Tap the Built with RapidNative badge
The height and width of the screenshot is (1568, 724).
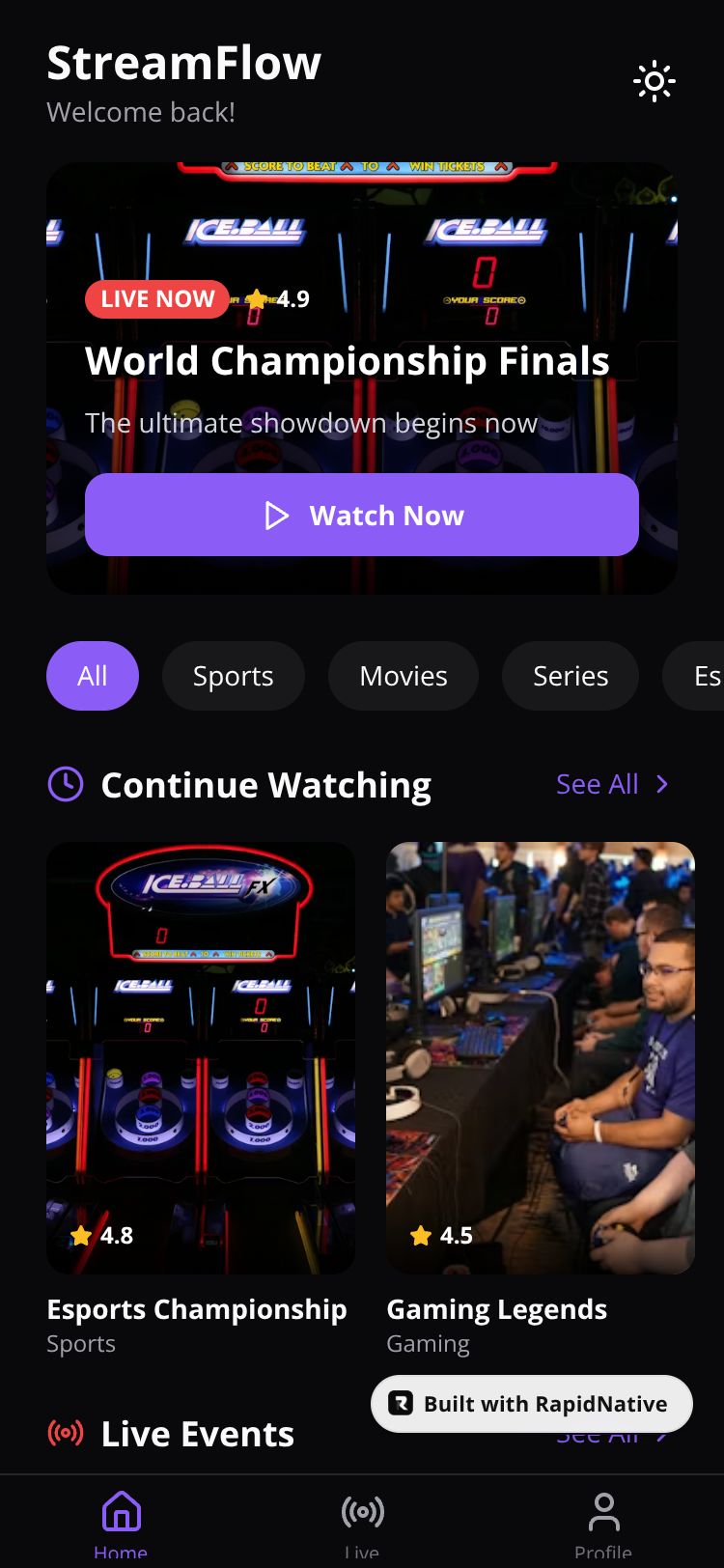(x=532, y=1404)
